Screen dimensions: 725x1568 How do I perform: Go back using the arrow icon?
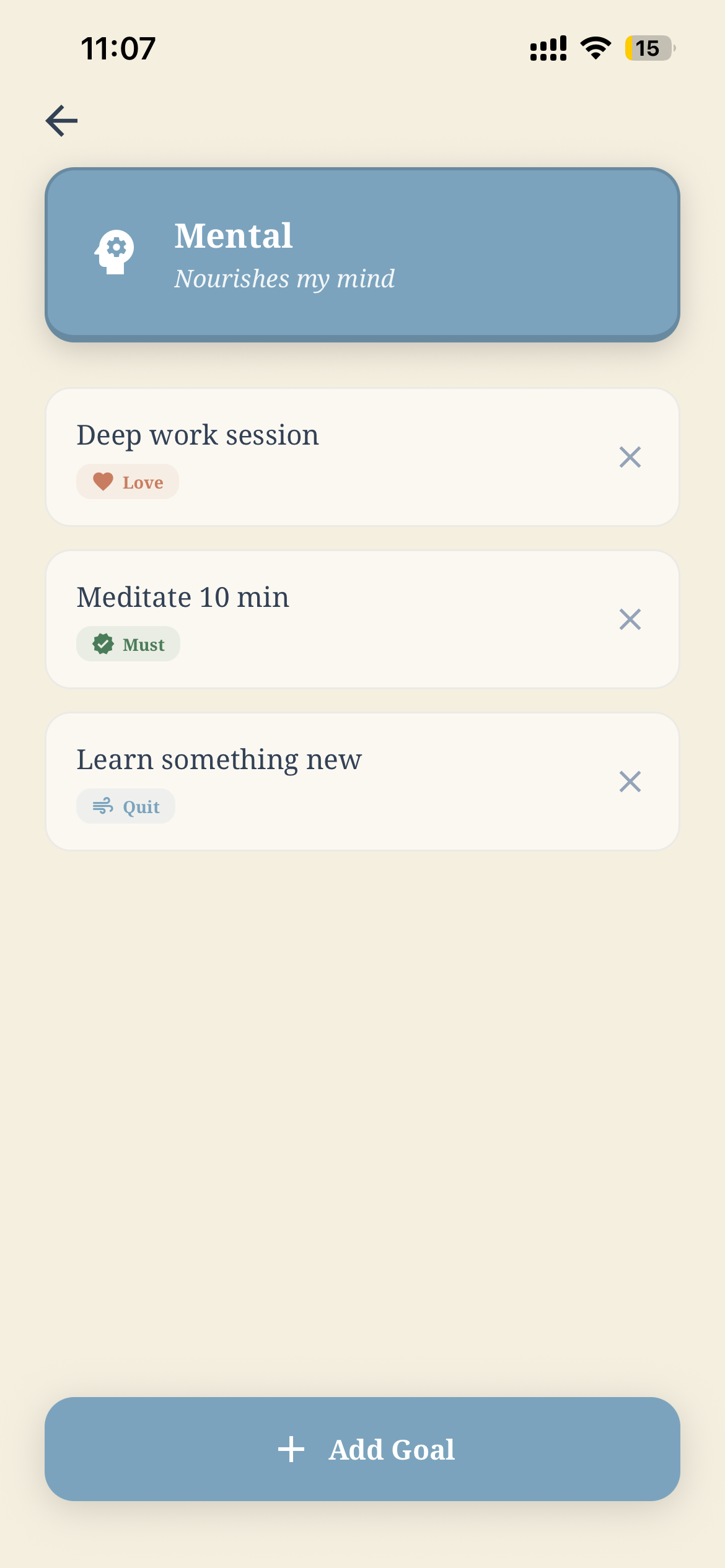pos(62,120)
